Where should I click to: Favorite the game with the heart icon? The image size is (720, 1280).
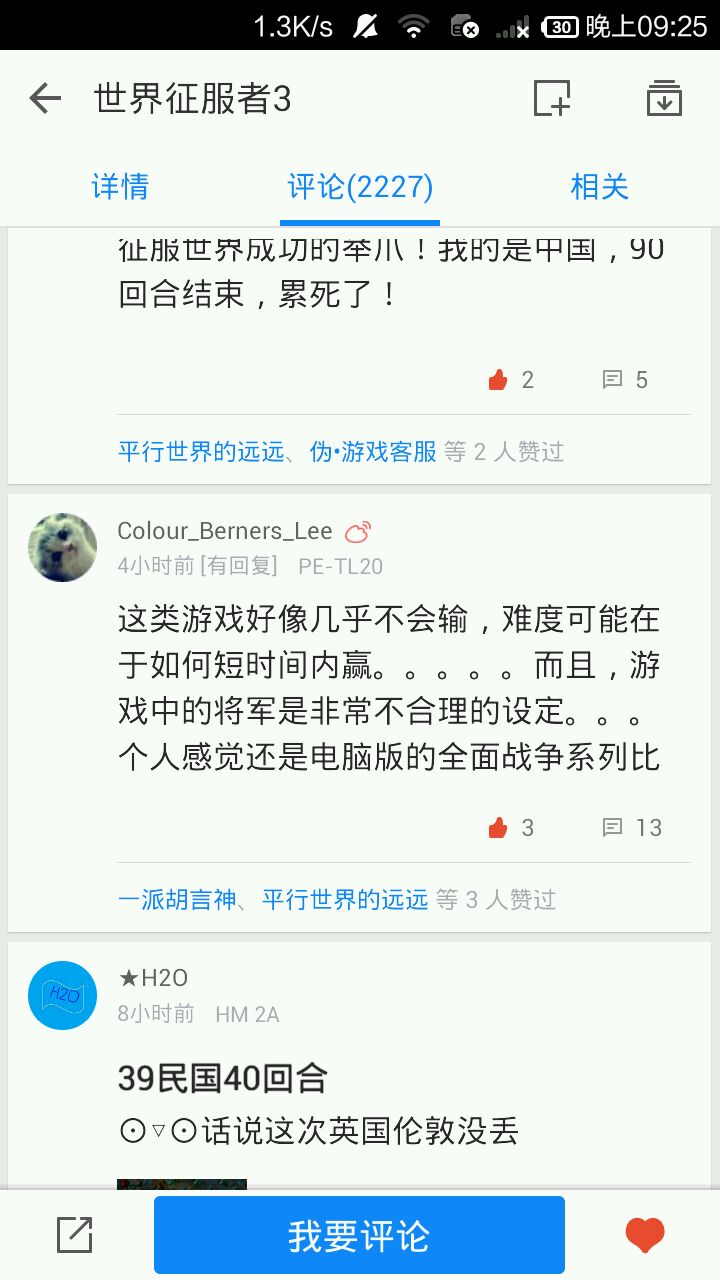point(645,1236)
